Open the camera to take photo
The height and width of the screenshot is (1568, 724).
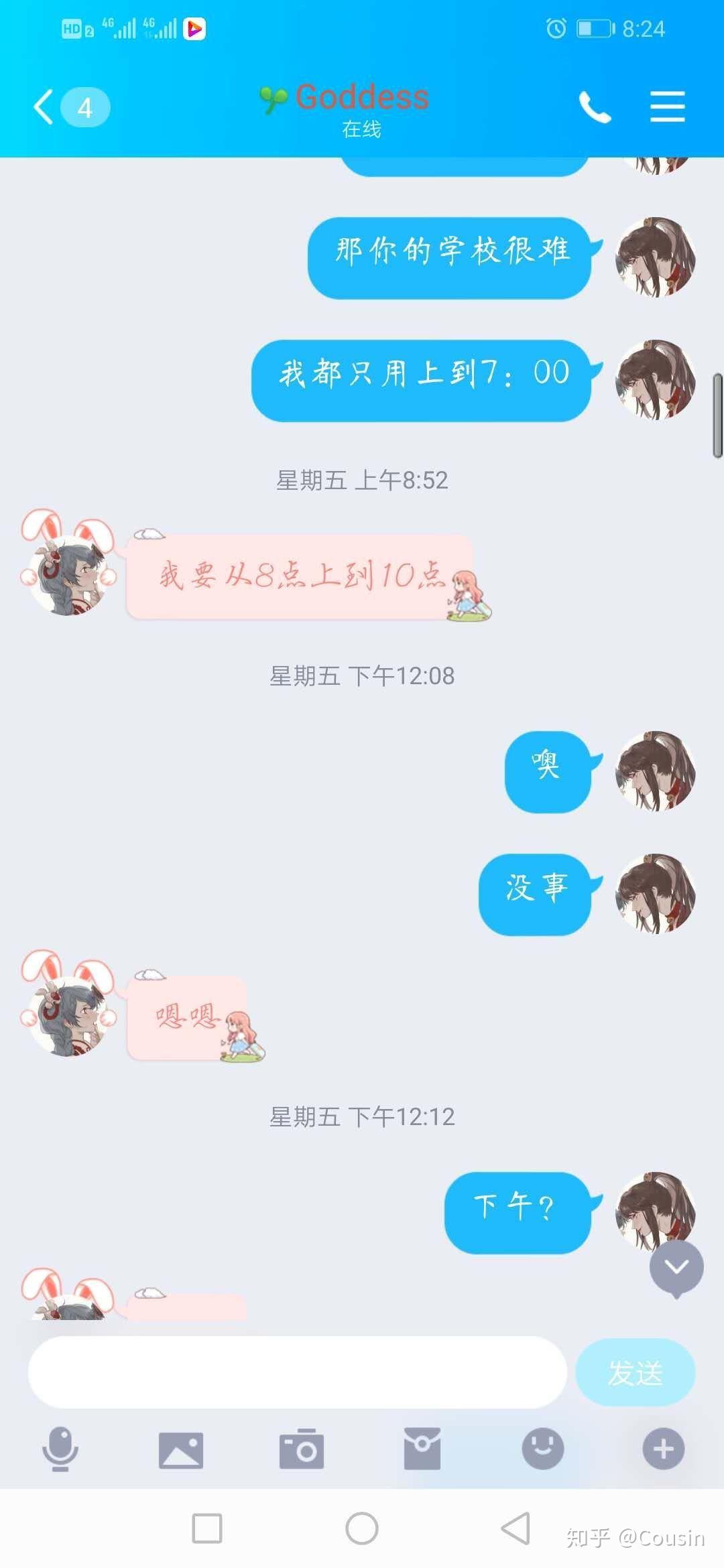[302, 1450]
